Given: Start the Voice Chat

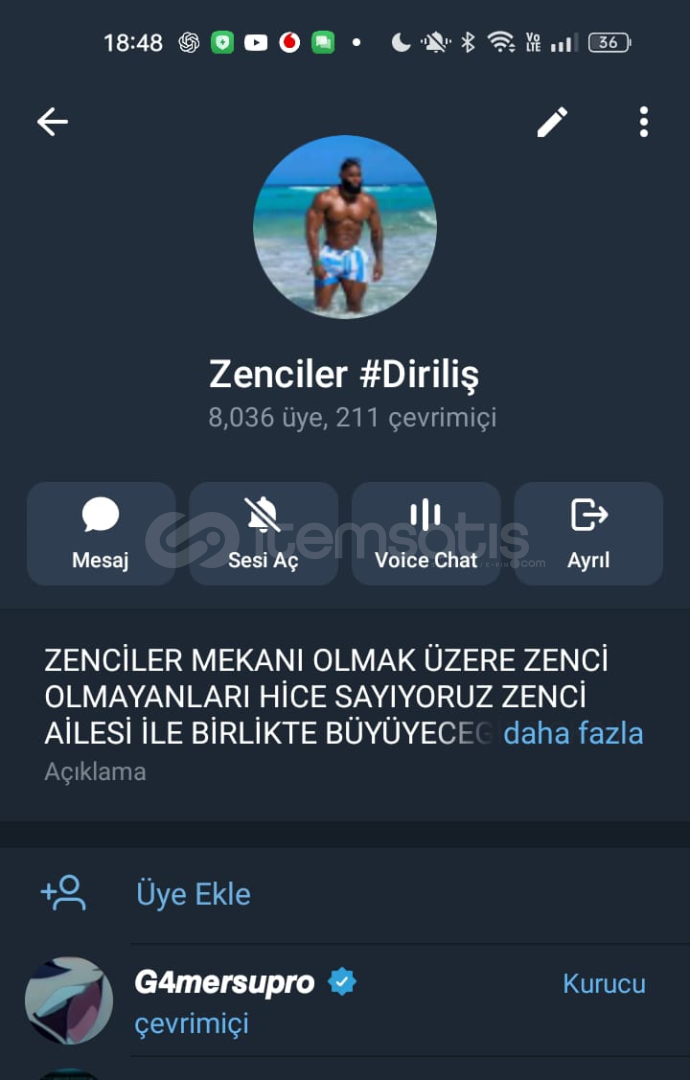Looking at the screenshot, I should 426,533.
